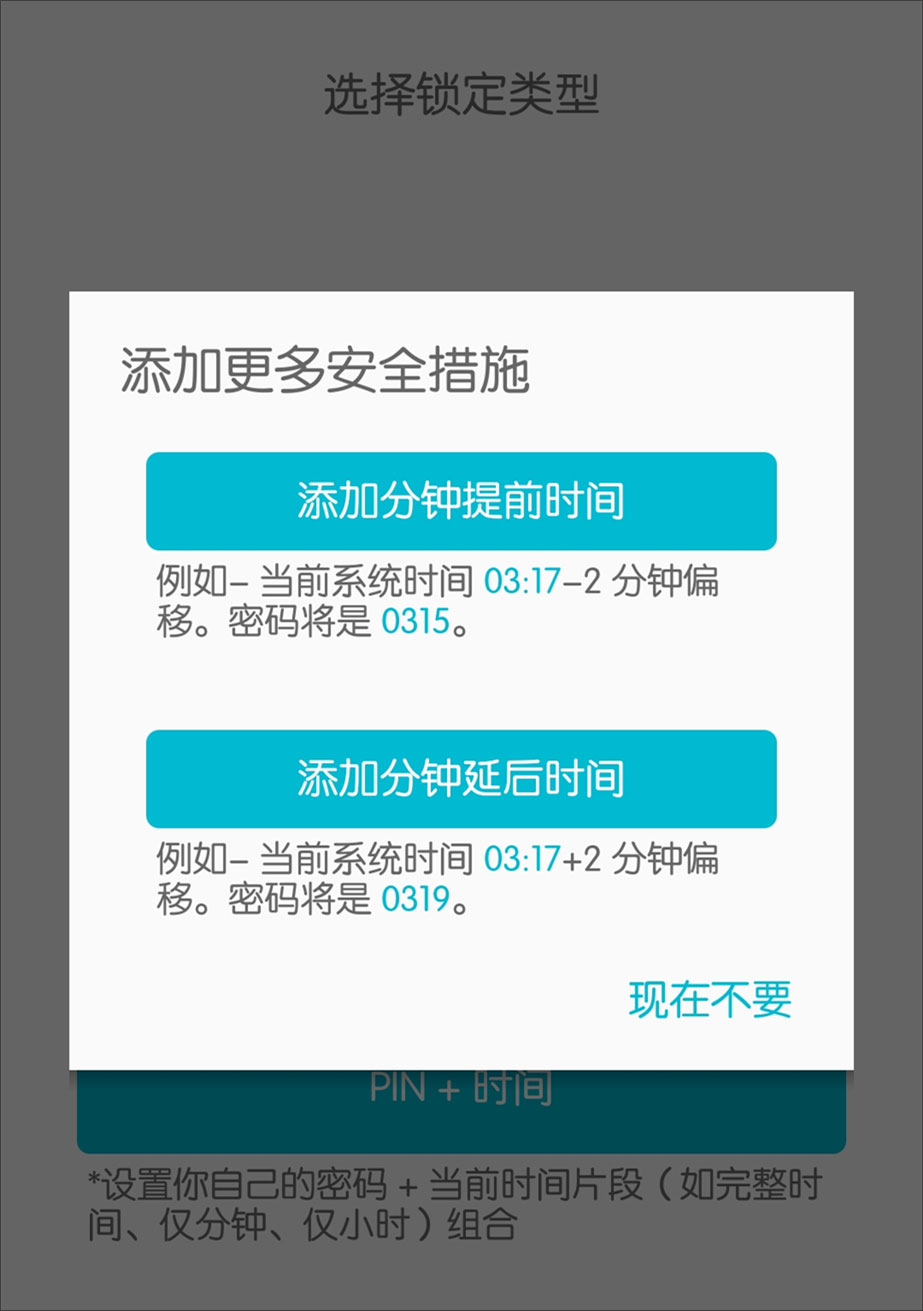This screenshot has height=1311, width=923.
Task: Click "现在不要" to skip extra security
Action: [708, 997]
